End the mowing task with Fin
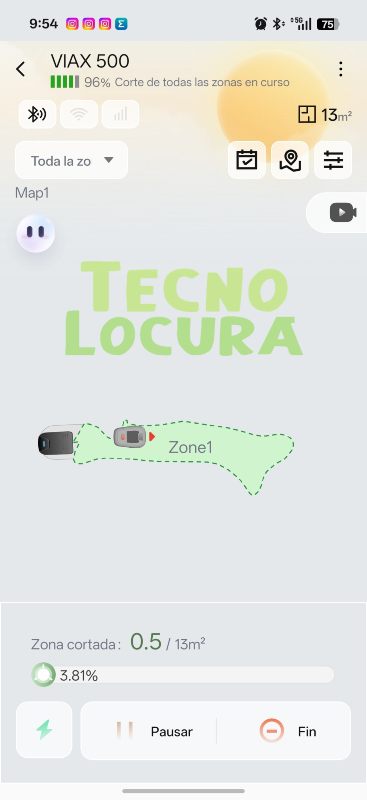The image size is (367, 800). tap(285, 731)
